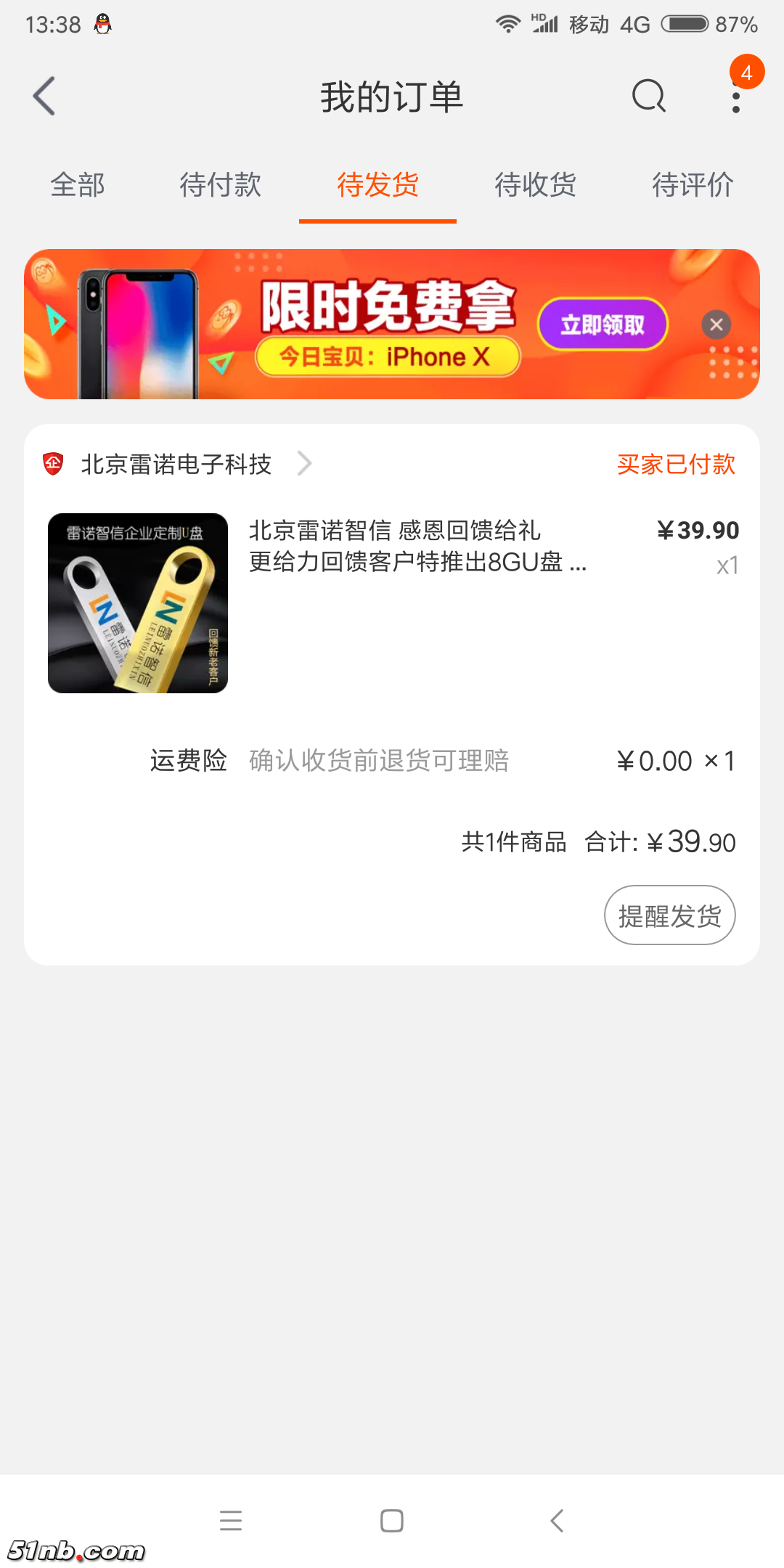Tap 立即领取 on the iPhone X banner
This screenshot has width=784, height=1568.
click(603, 324)
